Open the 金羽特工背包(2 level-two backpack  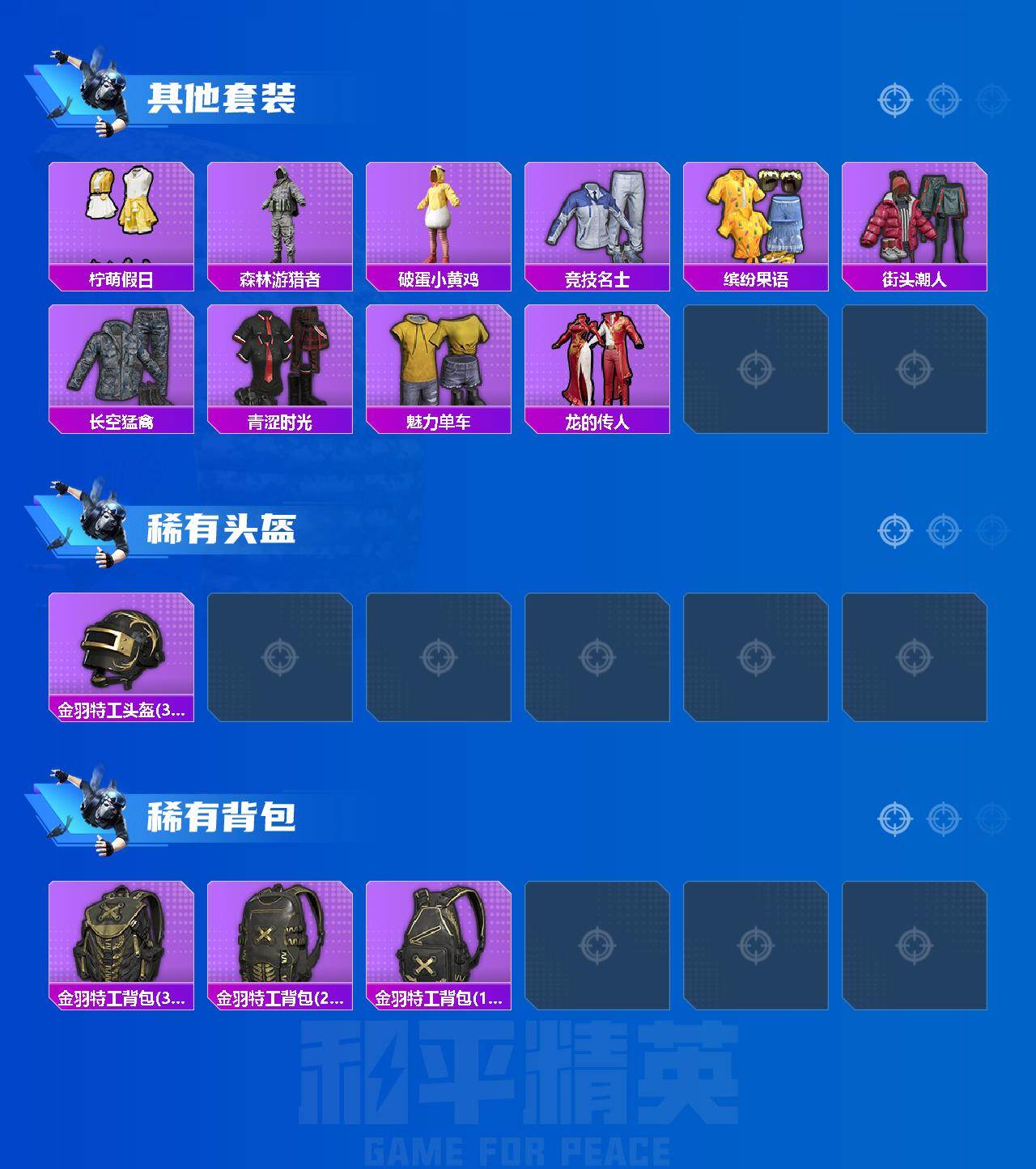point(279,939)
